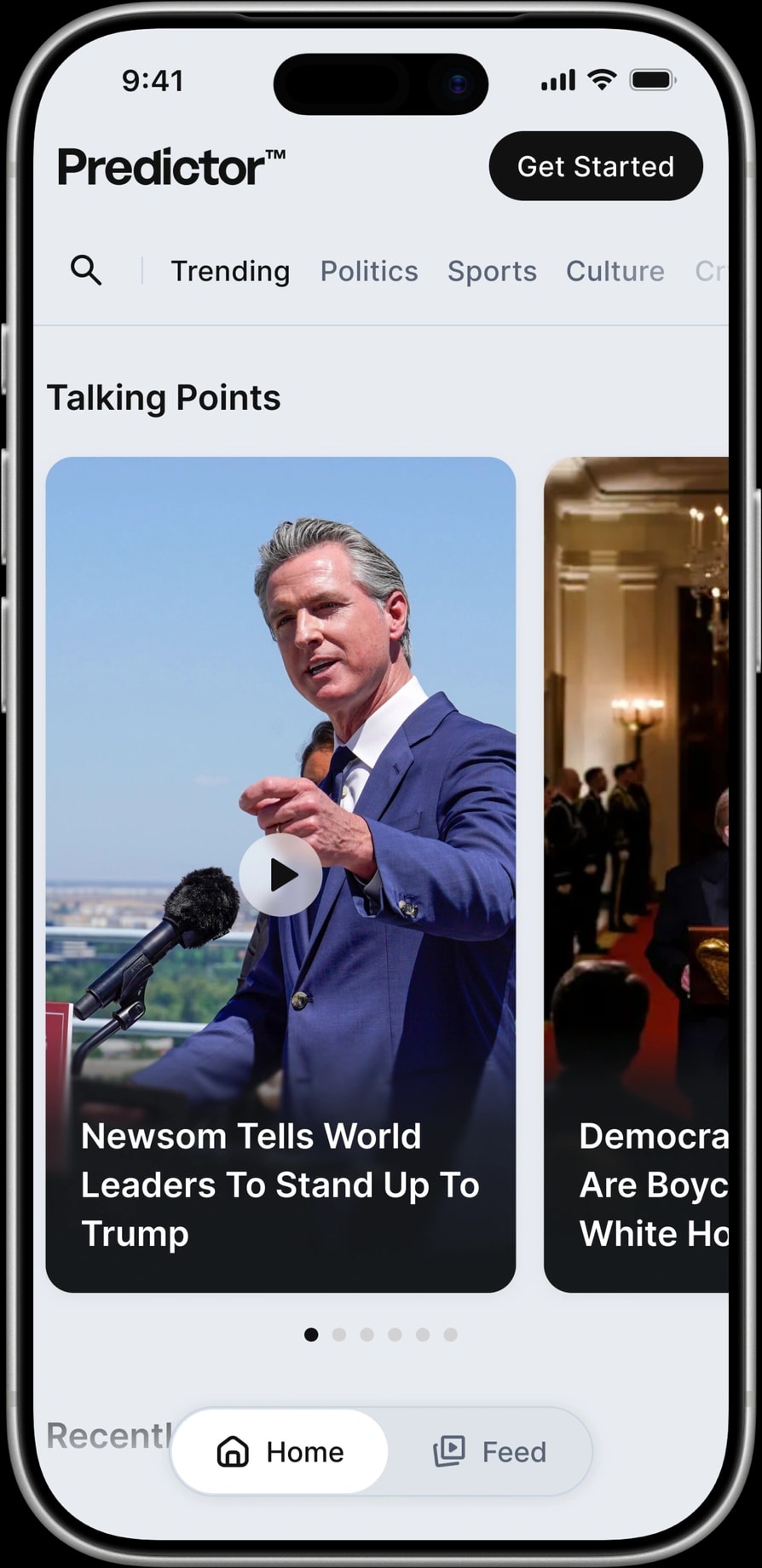Open the Culture category tab
Image resolution: width=762 pixels, height=1568 pixels.
point(615,271)
